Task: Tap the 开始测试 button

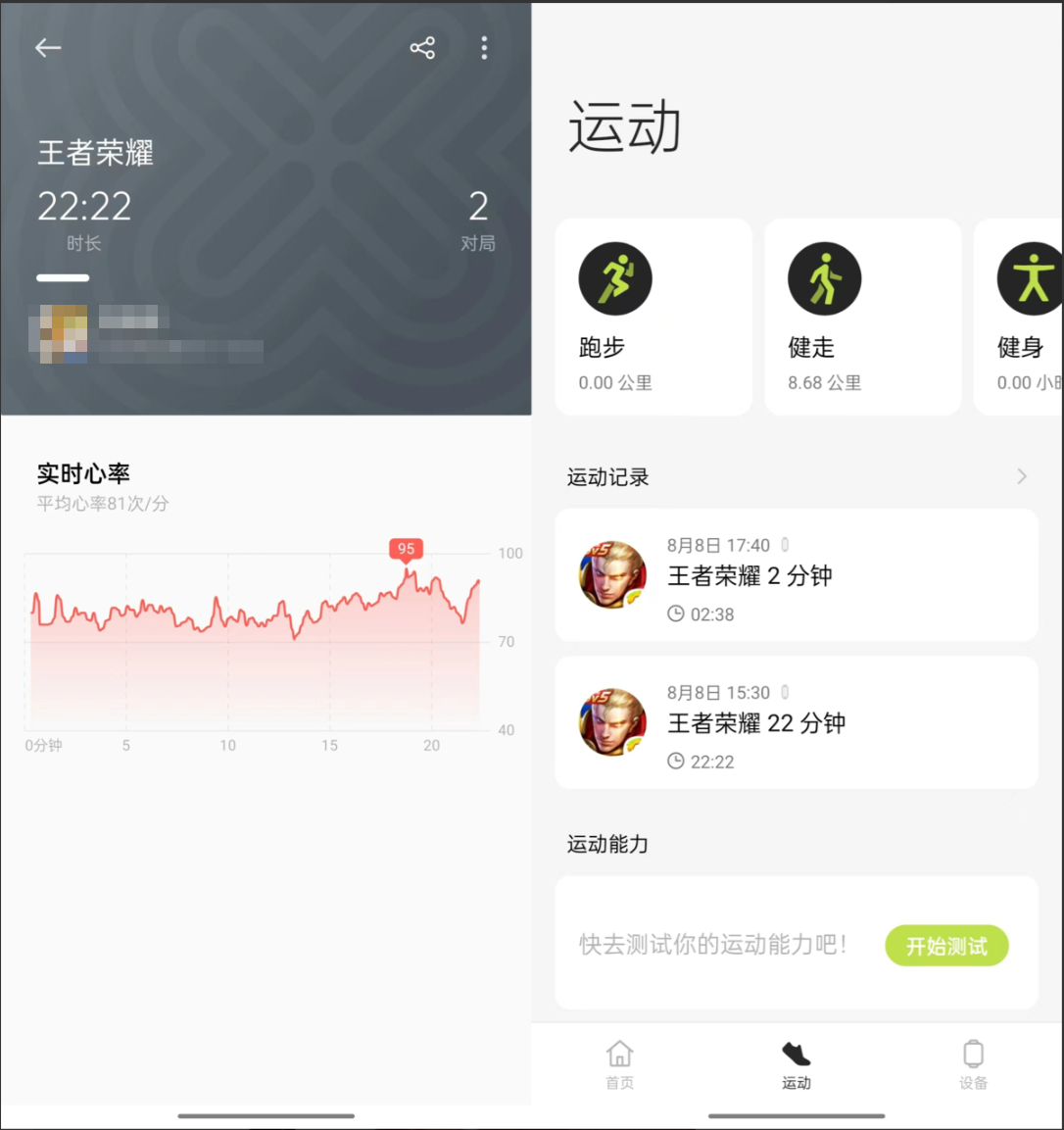Action: tap(945, 946)
